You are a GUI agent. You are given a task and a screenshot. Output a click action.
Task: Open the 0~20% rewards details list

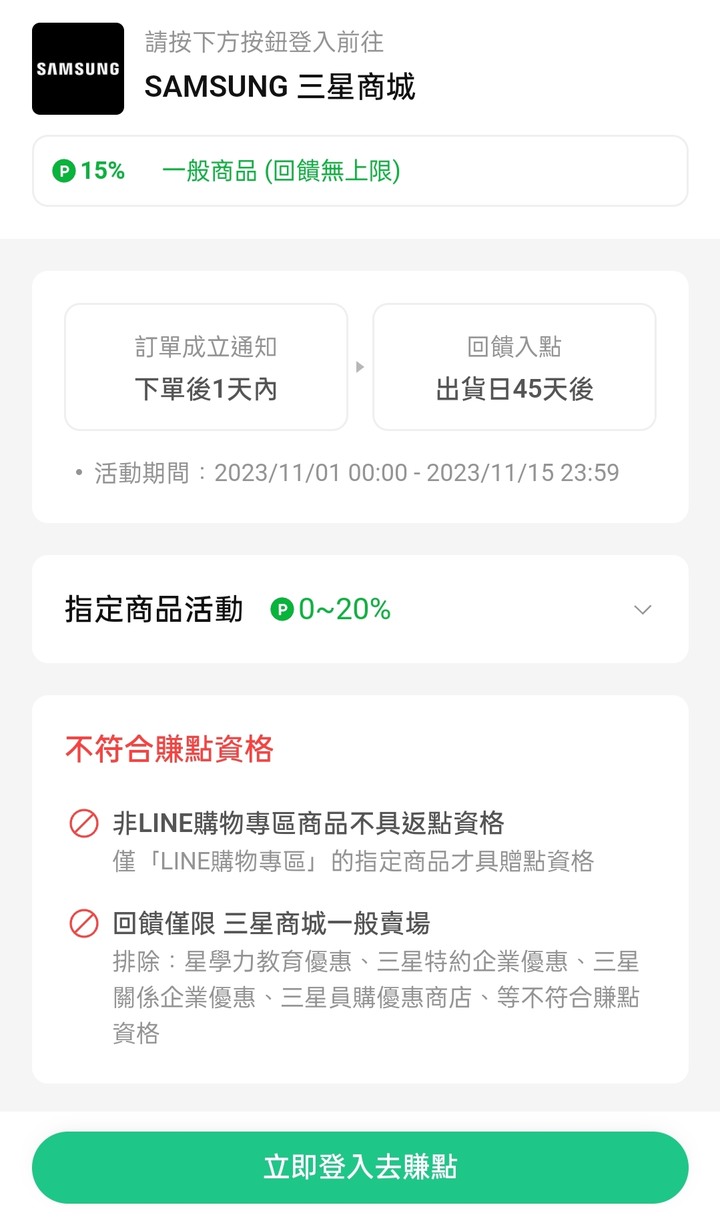click(643, 609)
